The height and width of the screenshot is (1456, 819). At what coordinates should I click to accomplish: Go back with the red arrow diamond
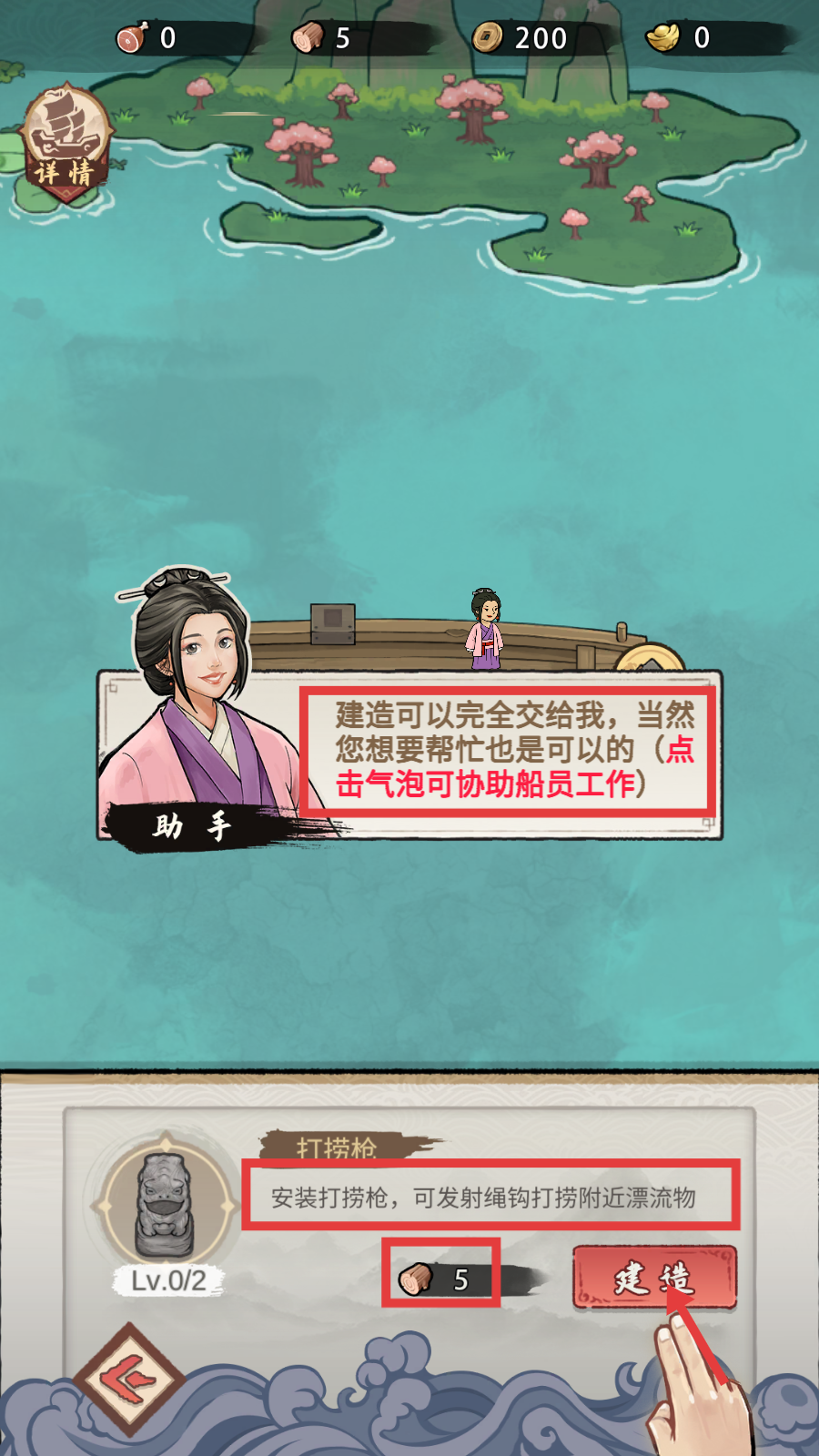pyautogui.click(x=129, y=1379)
